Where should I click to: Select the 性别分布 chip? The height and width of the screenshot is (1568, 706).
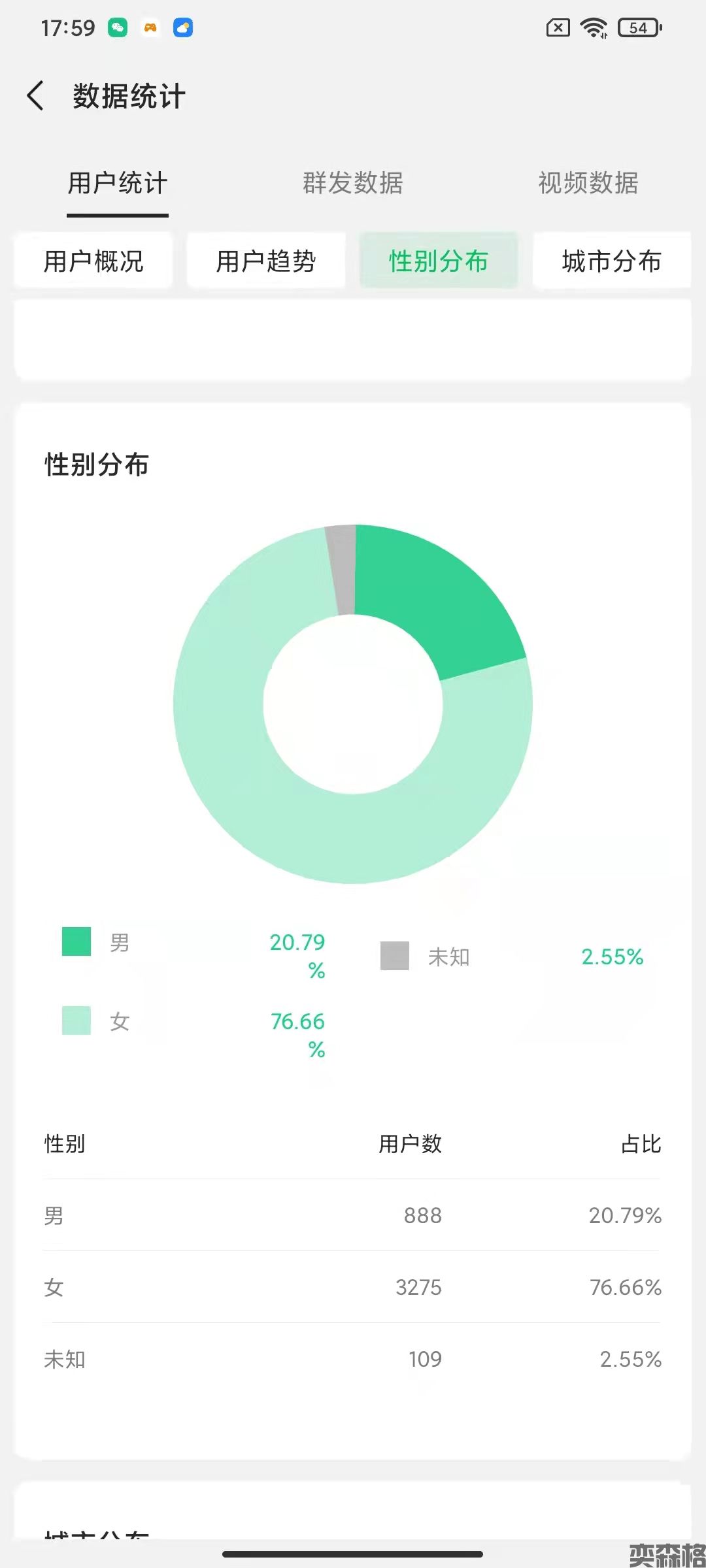tap(439, 261)
